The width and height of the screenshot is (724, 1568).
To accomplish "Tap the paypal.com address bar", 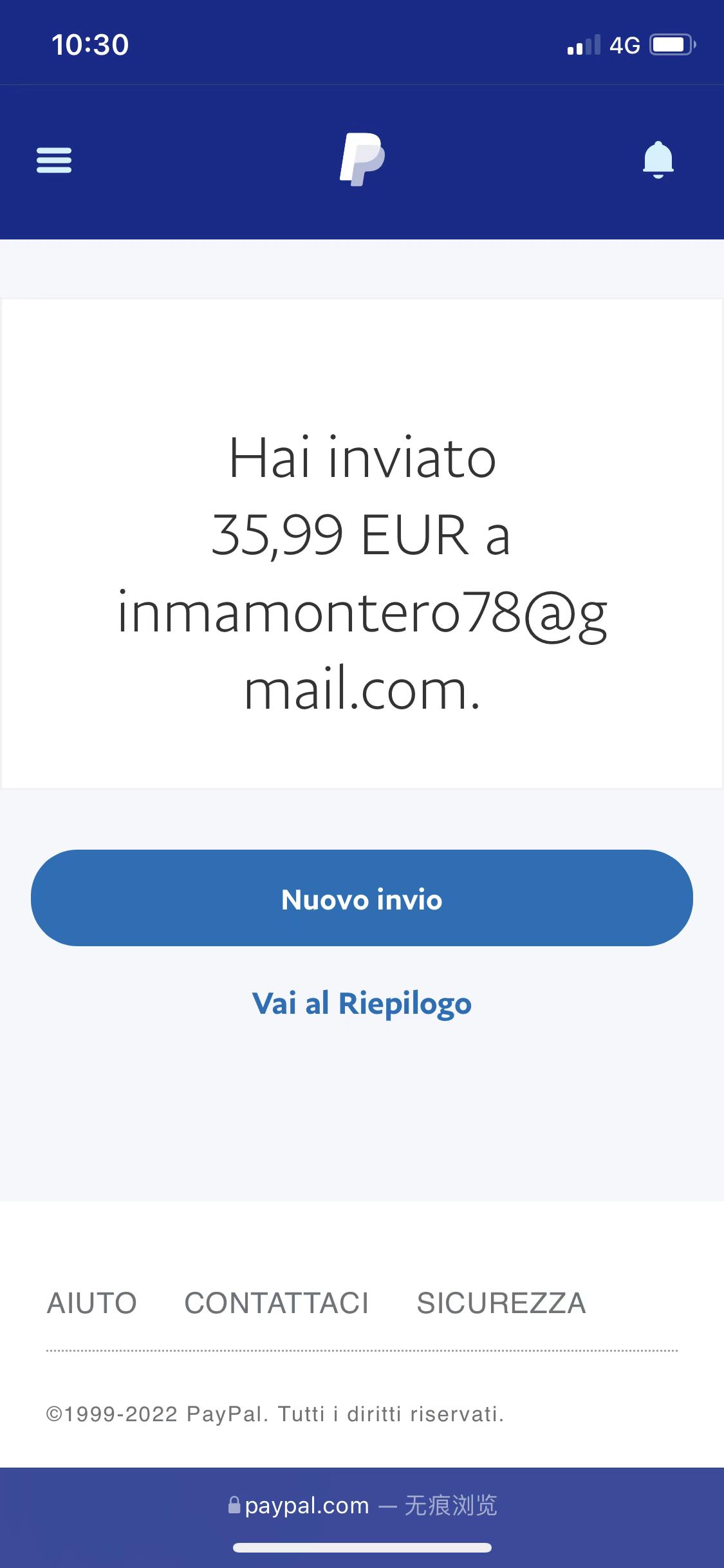I will (x=362, y=1506).
